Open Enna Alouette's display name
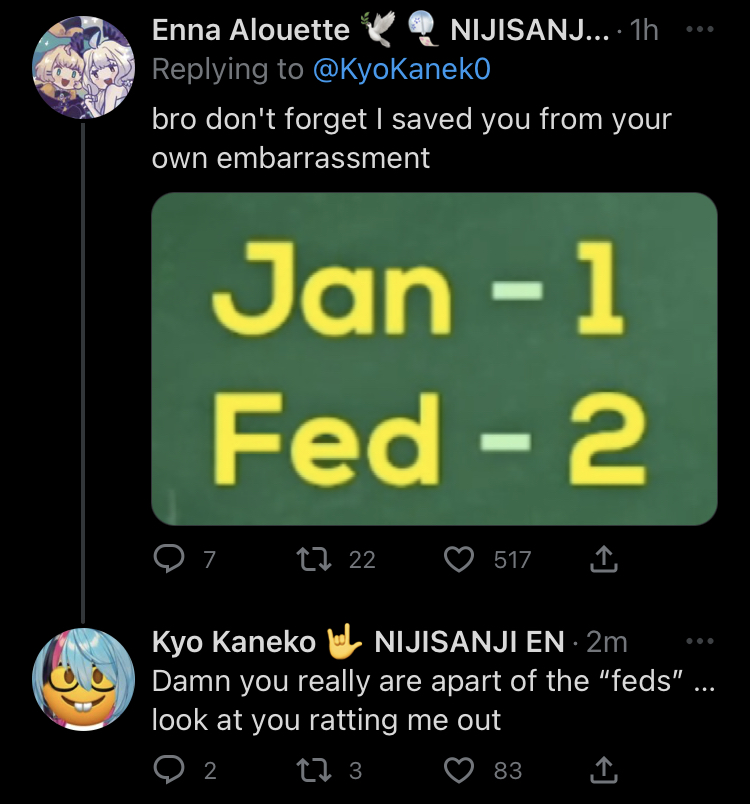 [250, 30]
